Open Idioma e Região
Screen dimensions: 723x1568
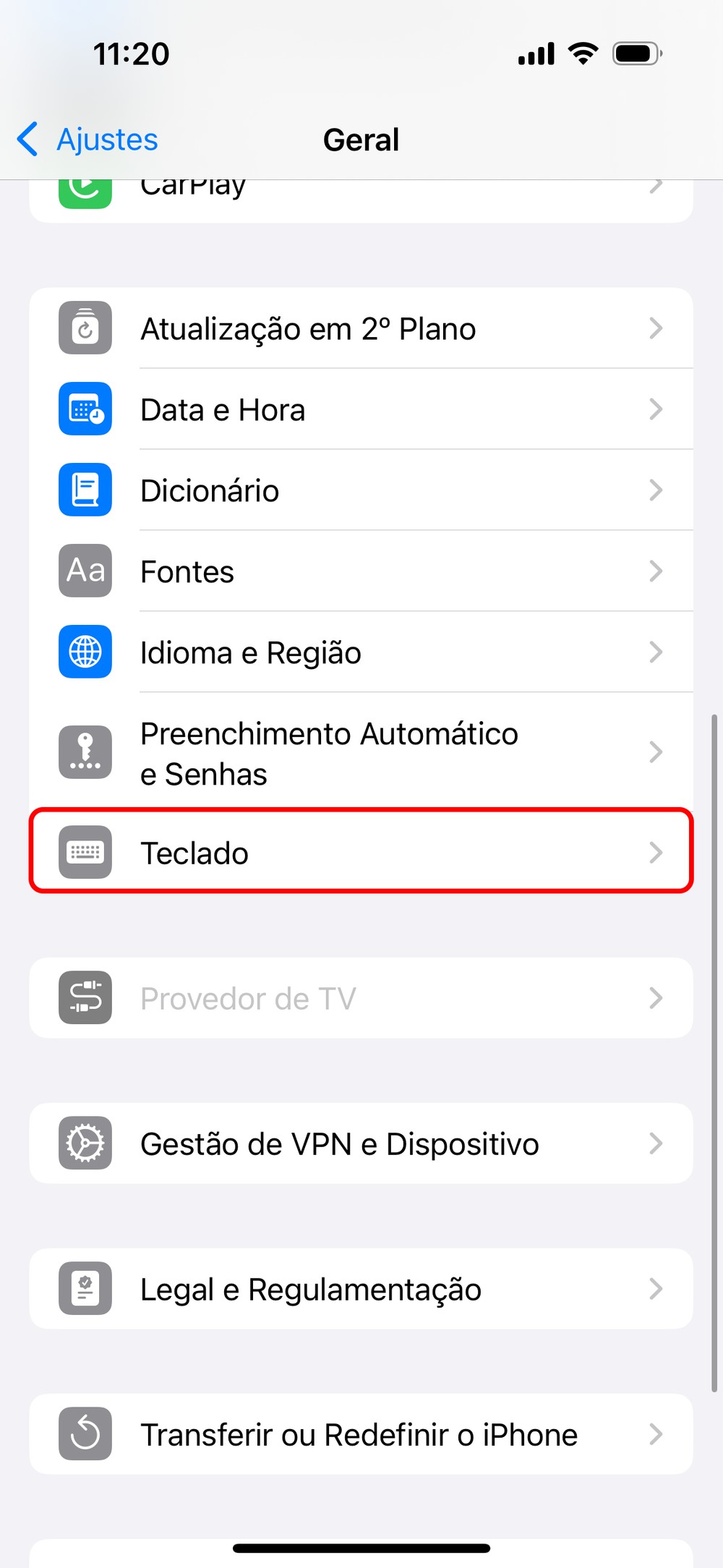(x=360, y=652)
